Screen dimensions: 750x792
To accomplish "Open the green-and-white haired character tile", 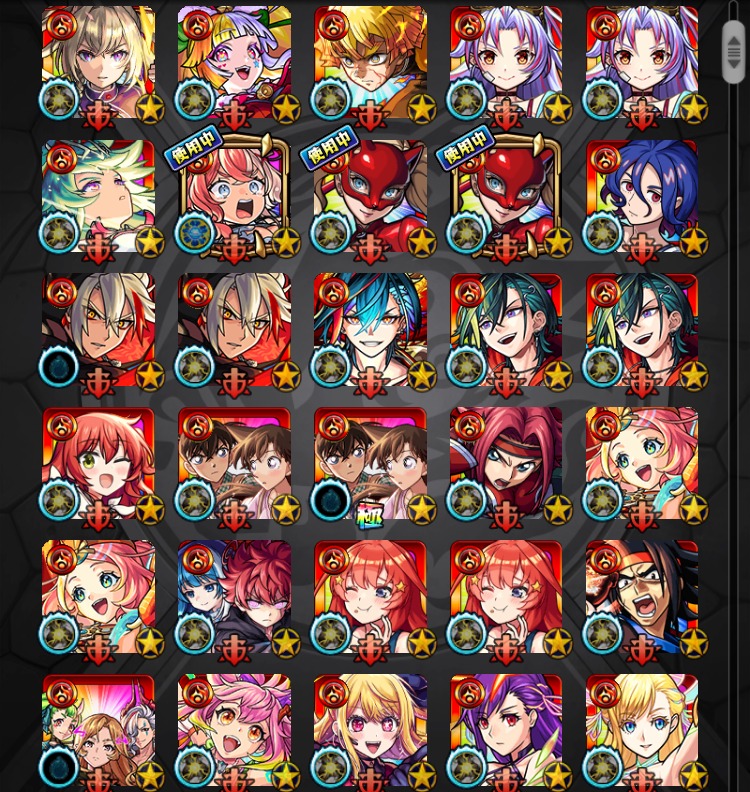I will click(98, 197).
